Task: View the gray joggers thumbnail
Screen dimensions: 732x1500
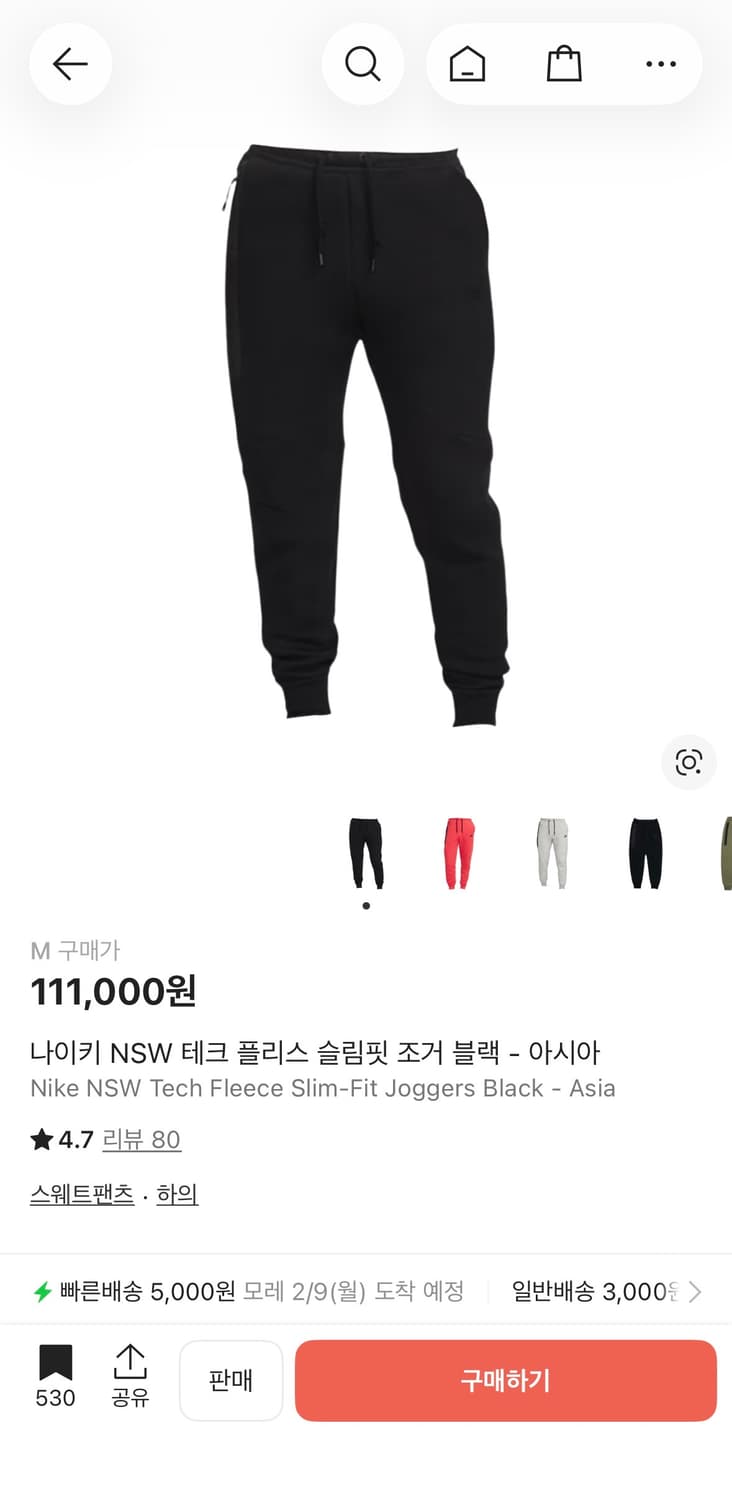Action: click(x=551, y=850)
